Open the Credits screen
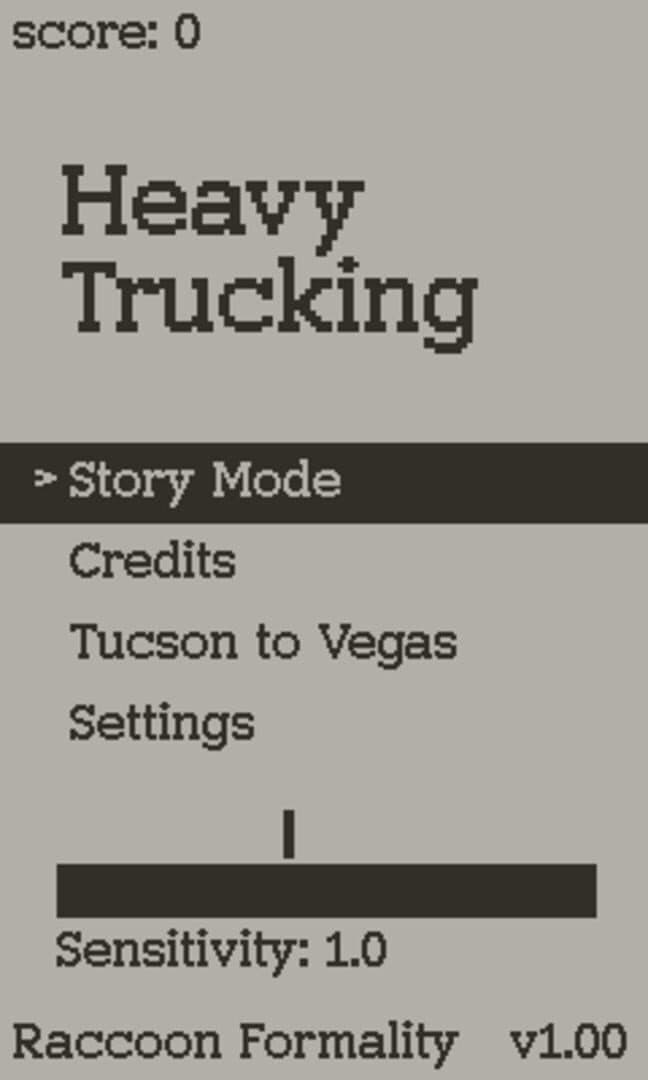The height and width of the screenshot is (1080, 648). click(152, 561)
